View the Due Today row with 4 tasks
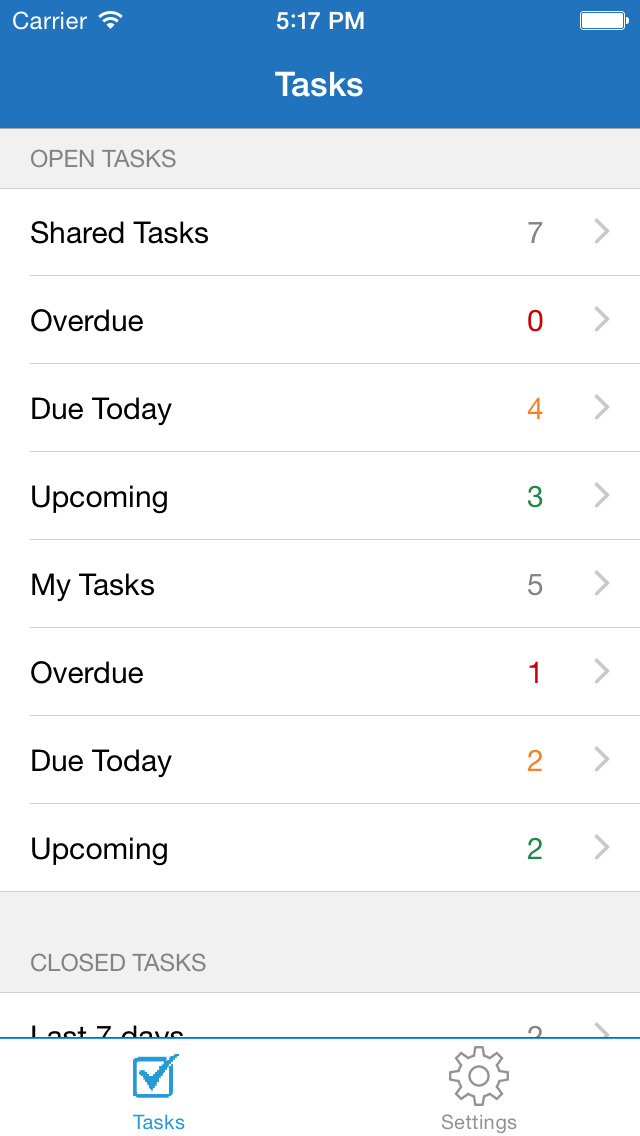 click(320, 409)
